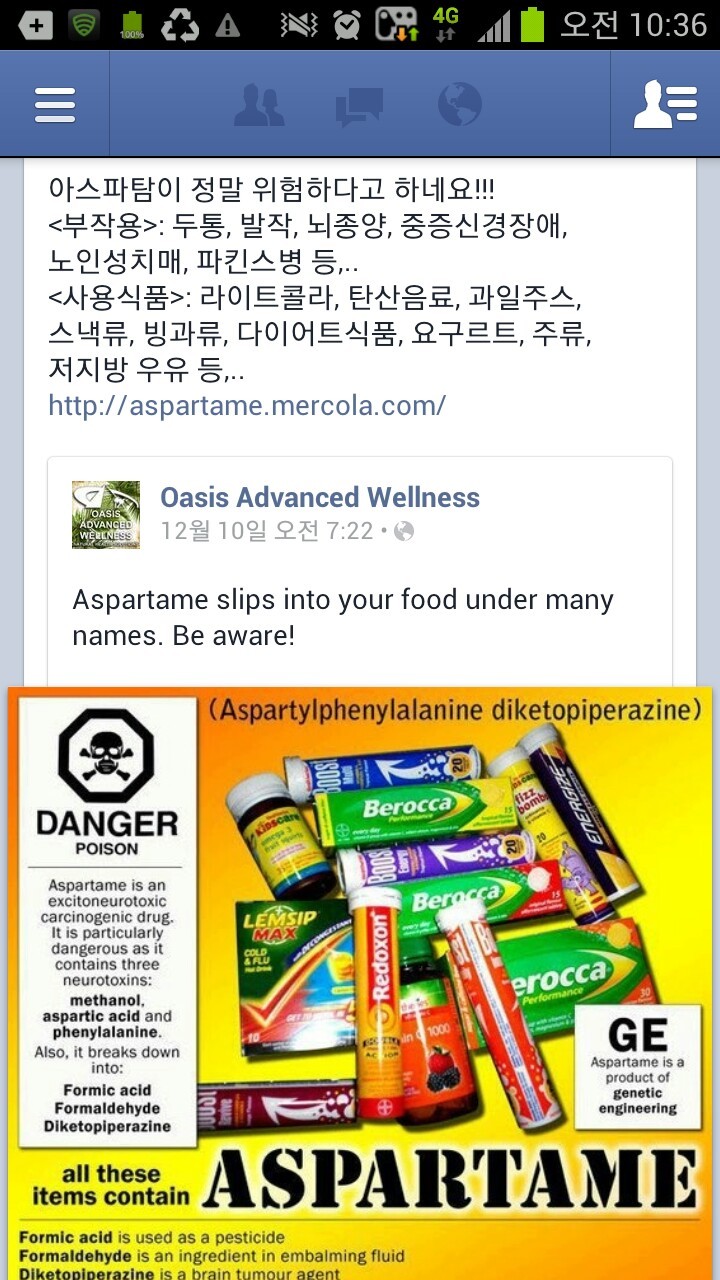The height and width of the screenshot is (1280, 720).
Task: Open the hamburger side menu
Action: [x=55, y=104]
